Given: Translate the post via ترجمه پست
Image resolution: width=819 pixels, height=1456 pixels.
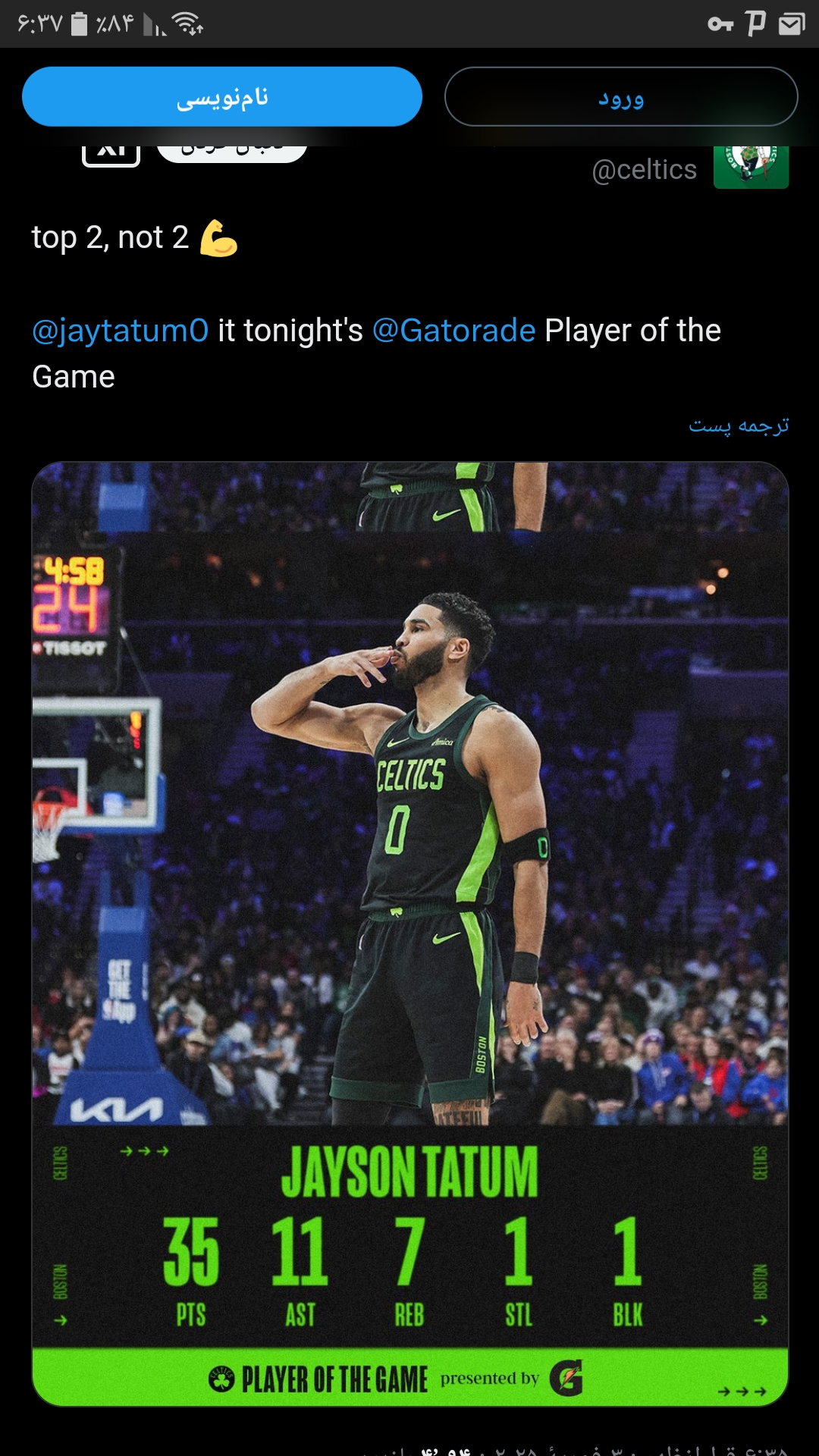Looking at the screenshot, I should pos(739,425).
